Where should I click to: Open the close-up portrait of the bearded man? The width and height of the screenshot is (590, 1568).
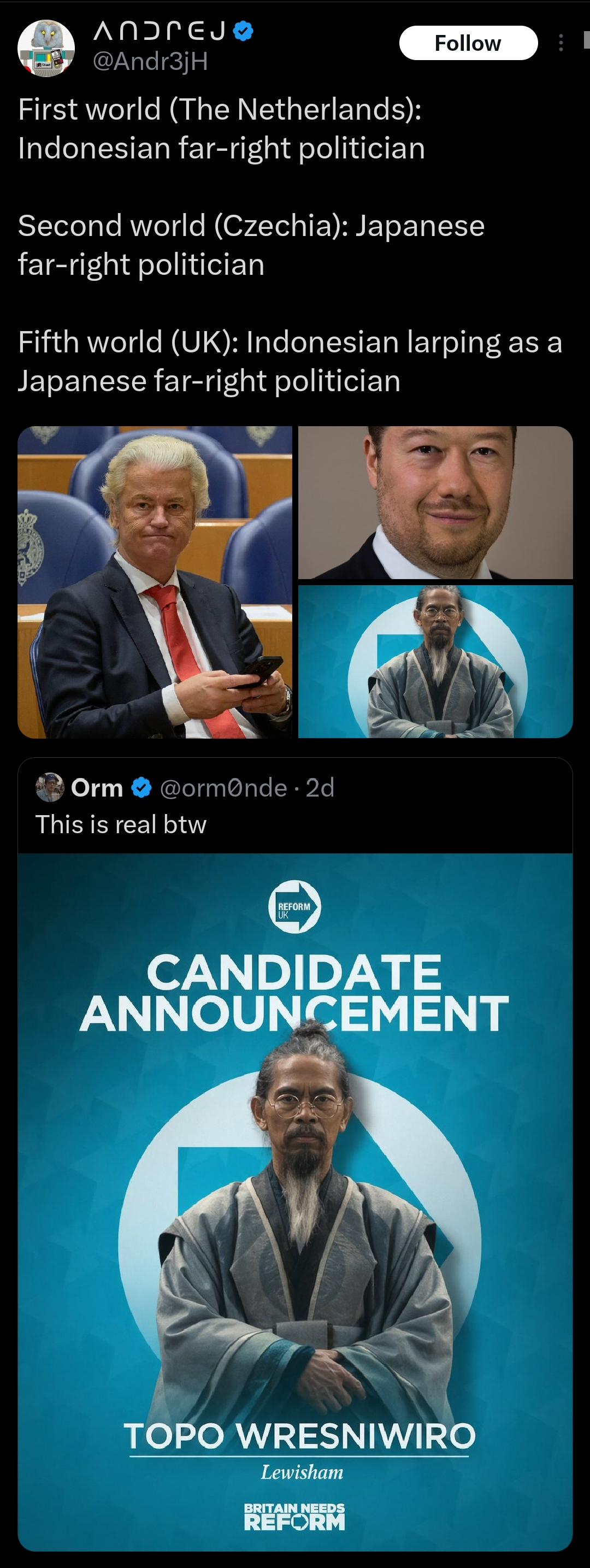[435, 502]
